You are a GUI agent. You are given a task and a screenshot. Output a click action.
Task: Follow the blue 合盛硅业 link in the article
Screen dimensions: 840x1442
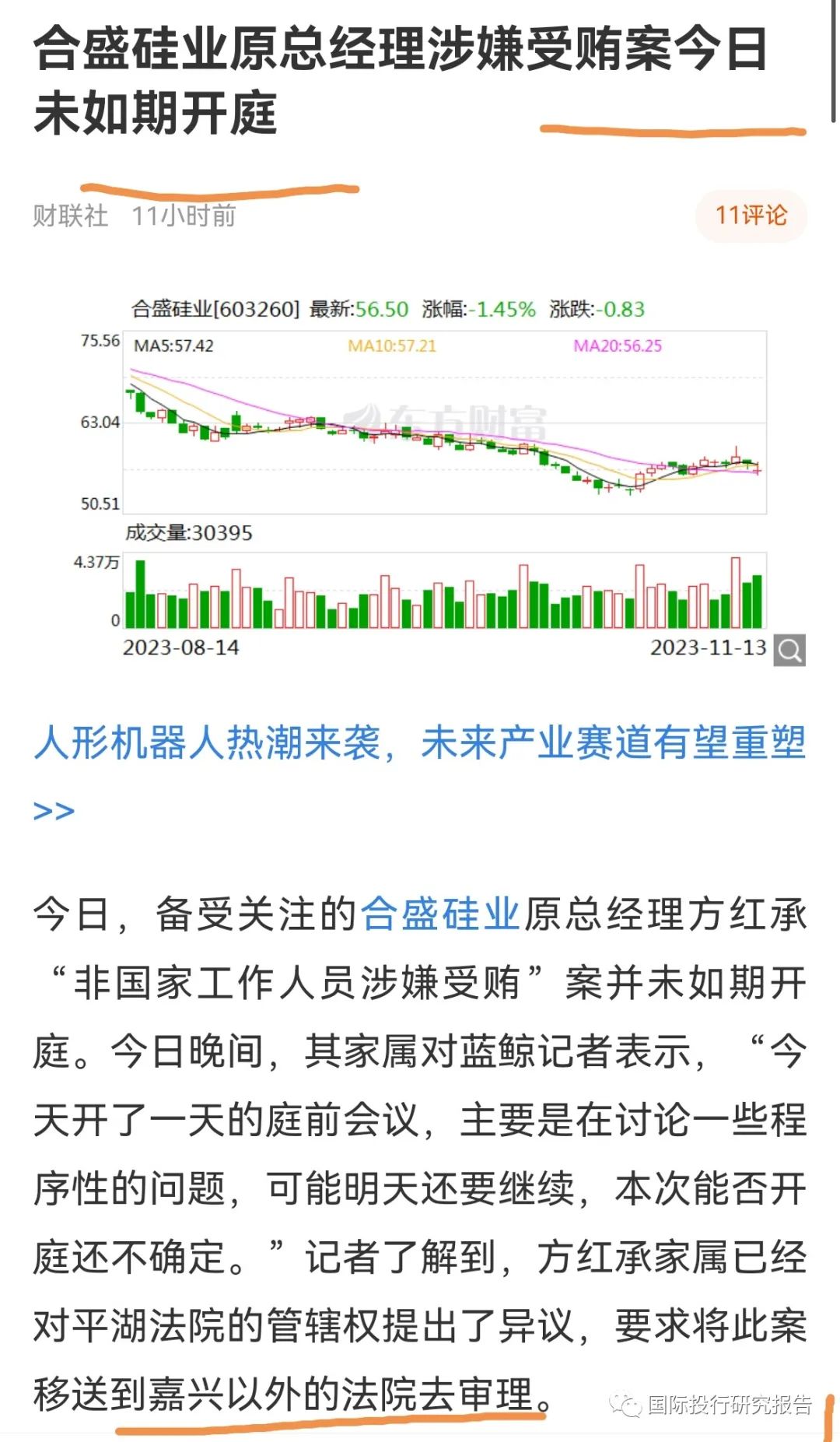click(x=440, y=914)
